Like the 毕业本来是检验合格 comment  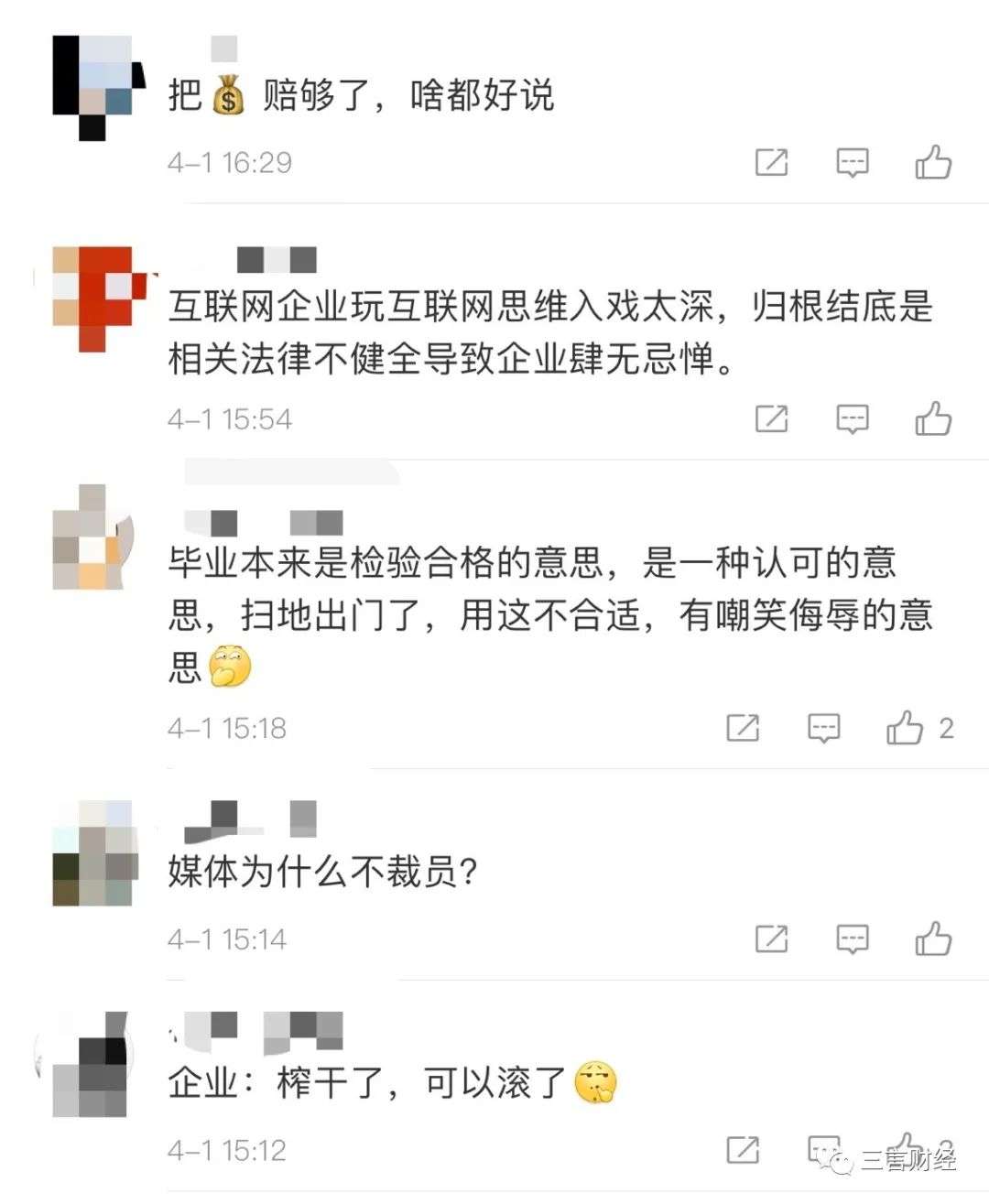click(905, 728)
